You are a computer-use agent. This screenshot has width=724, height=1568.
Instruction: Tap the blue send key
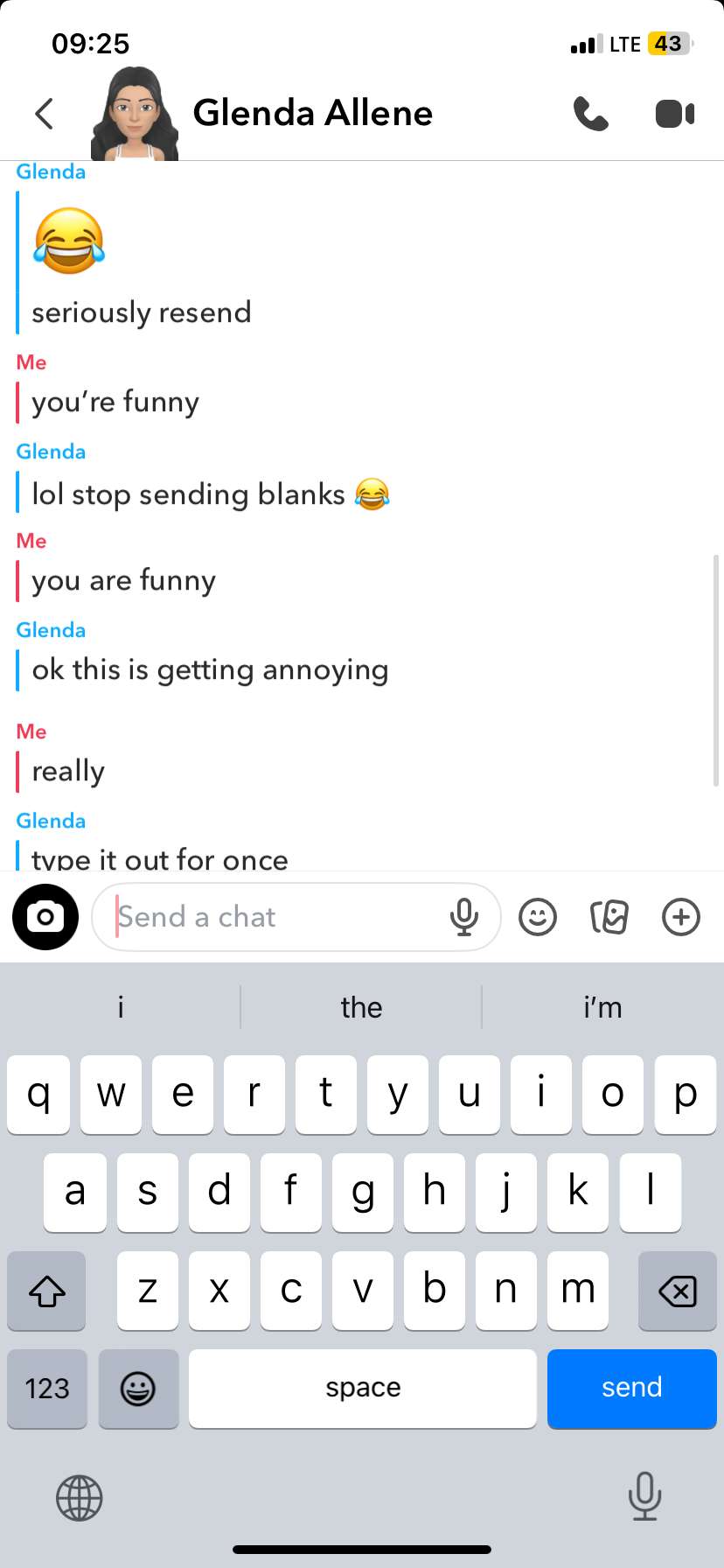tap(631, 1388)
